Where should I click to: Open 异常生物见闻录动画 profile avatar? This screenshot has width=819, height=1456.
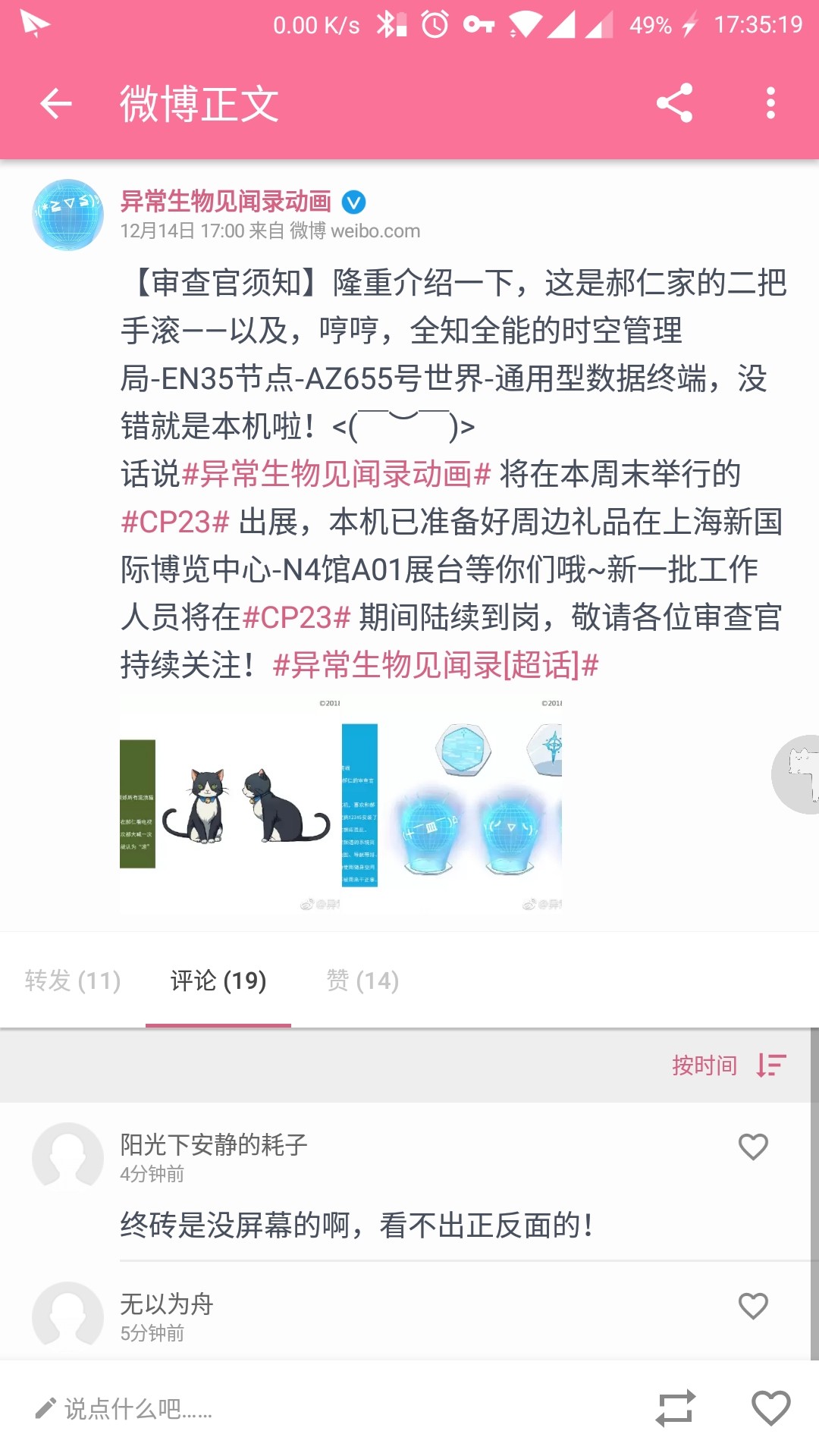pyautogui.click(x=67, y=215)
